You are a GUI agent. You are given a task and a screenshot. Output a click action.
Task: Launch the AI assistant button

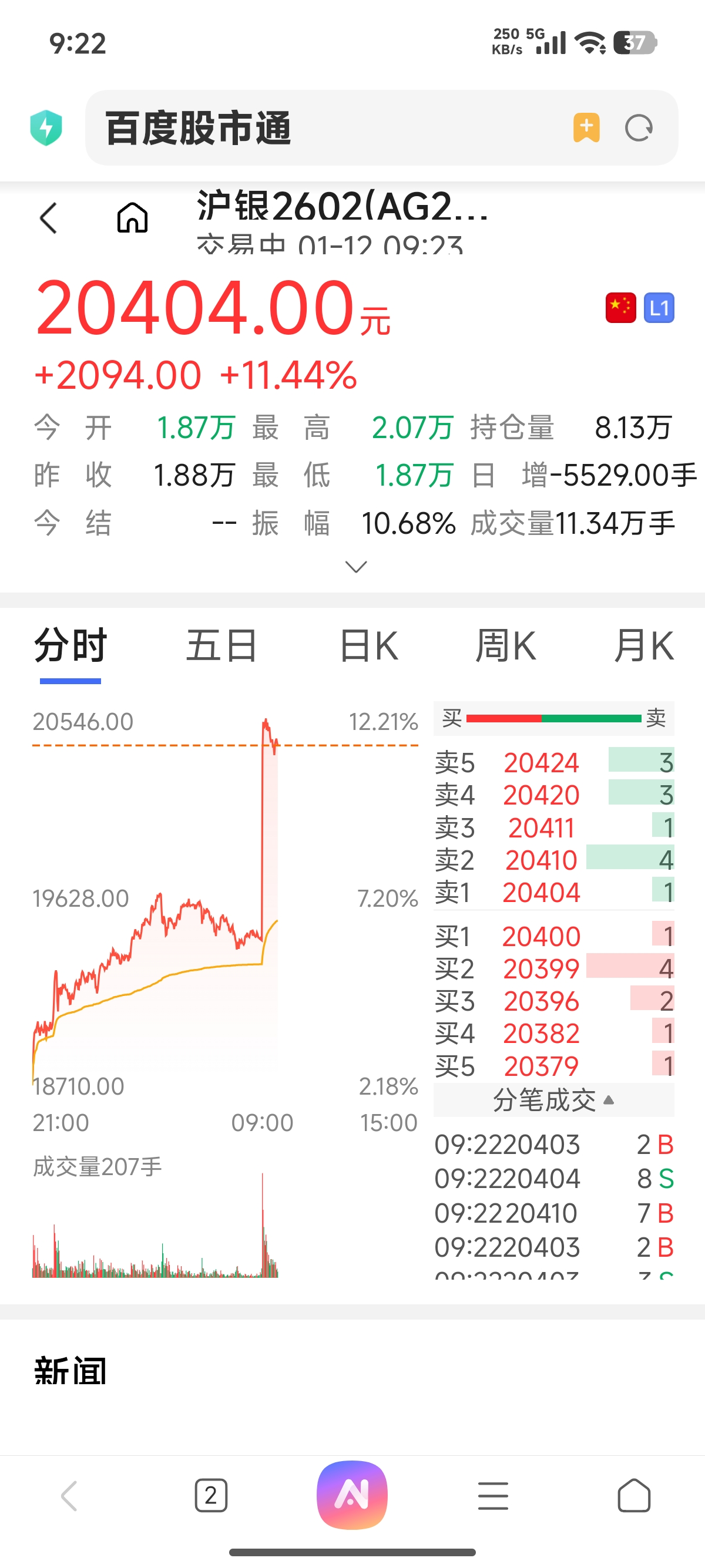click(x=352, y=1495)
